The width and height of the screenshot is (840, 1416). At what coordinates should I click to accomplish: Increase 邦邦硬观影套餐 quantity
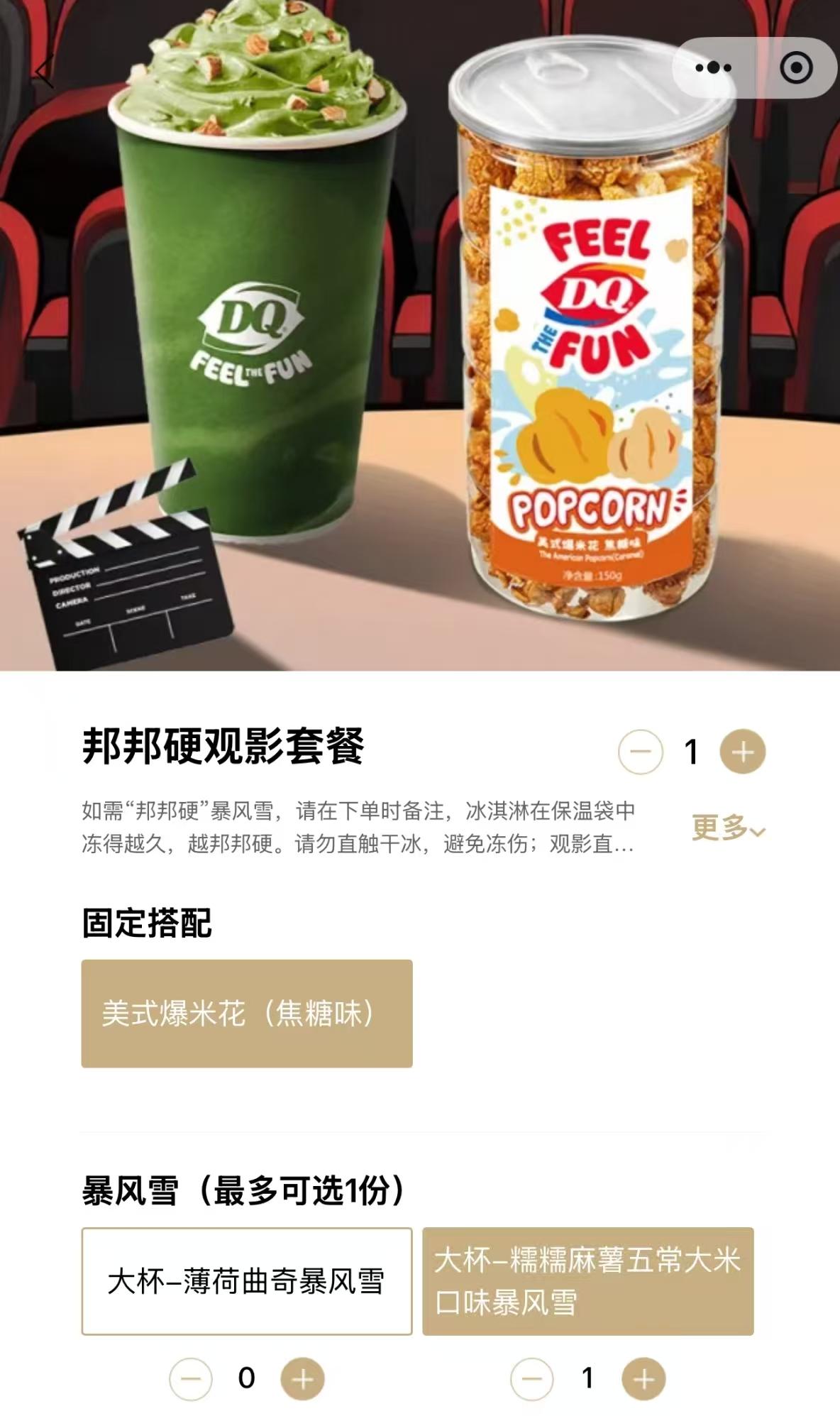[x=743, y=752]
